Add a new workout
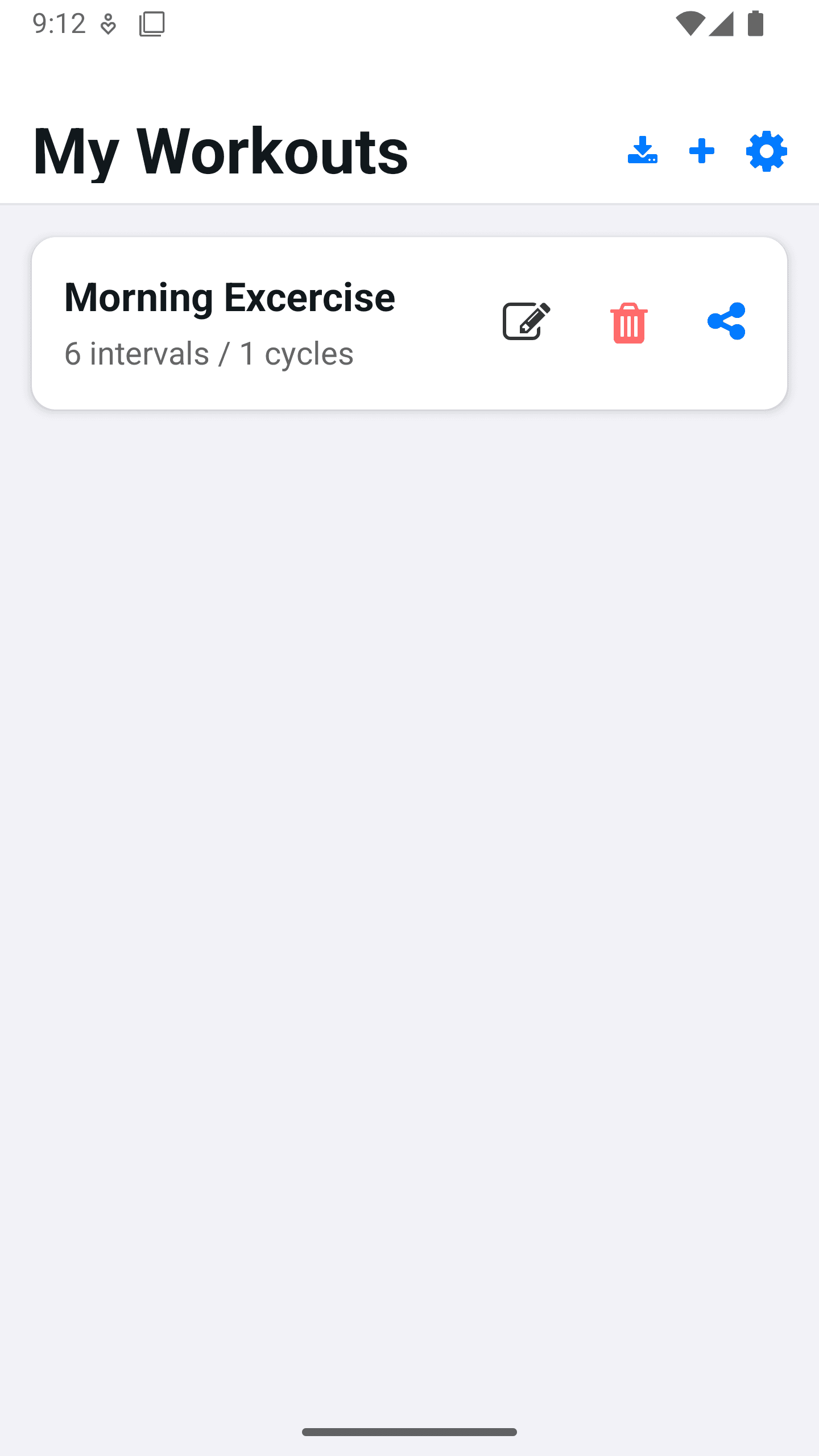This screenshot has width=819, height=1456. point(702,151)
